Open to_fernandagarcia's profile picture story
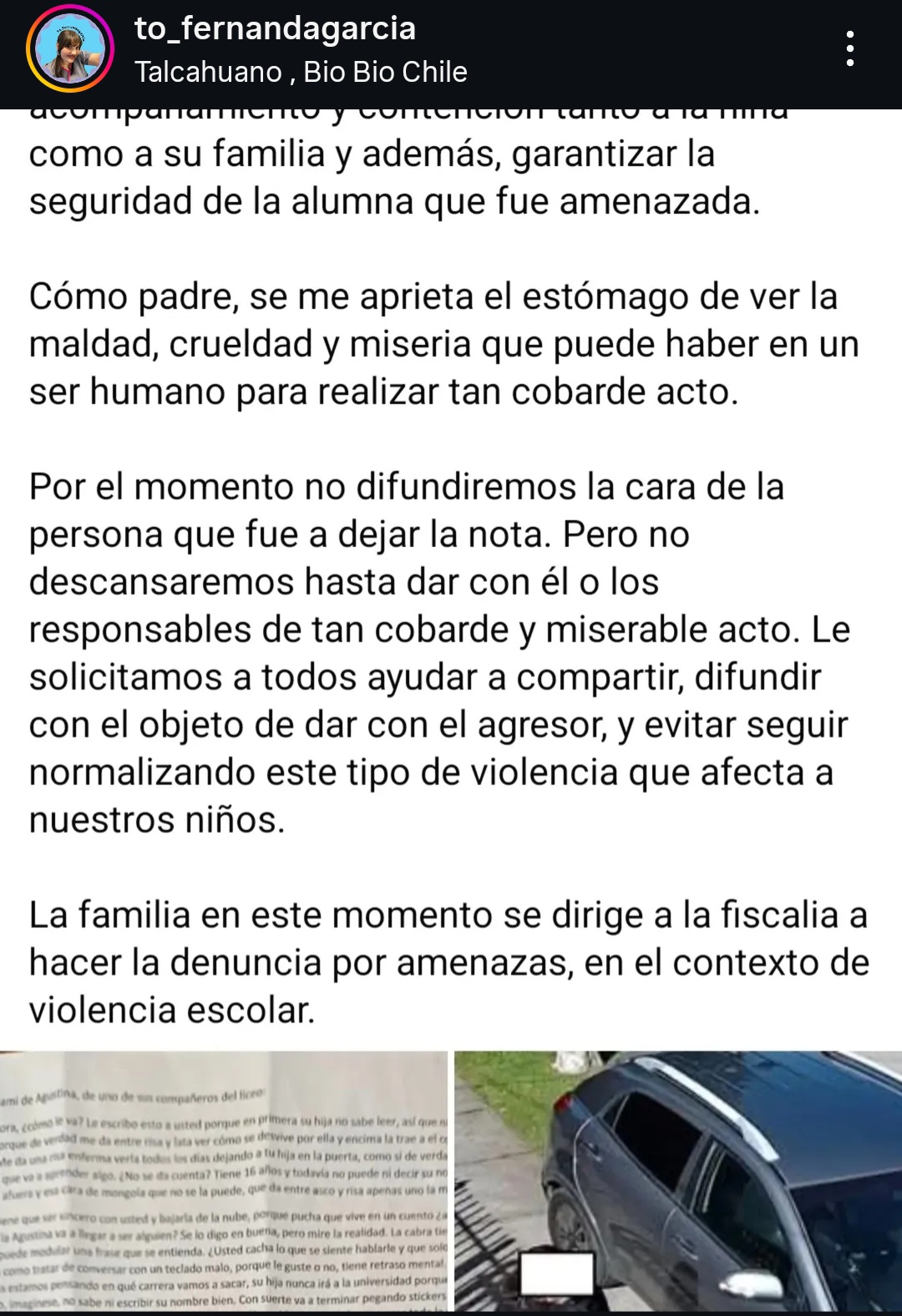This screenshot has width=902, height=1316. pyautogui.click(x=70, y=50)
